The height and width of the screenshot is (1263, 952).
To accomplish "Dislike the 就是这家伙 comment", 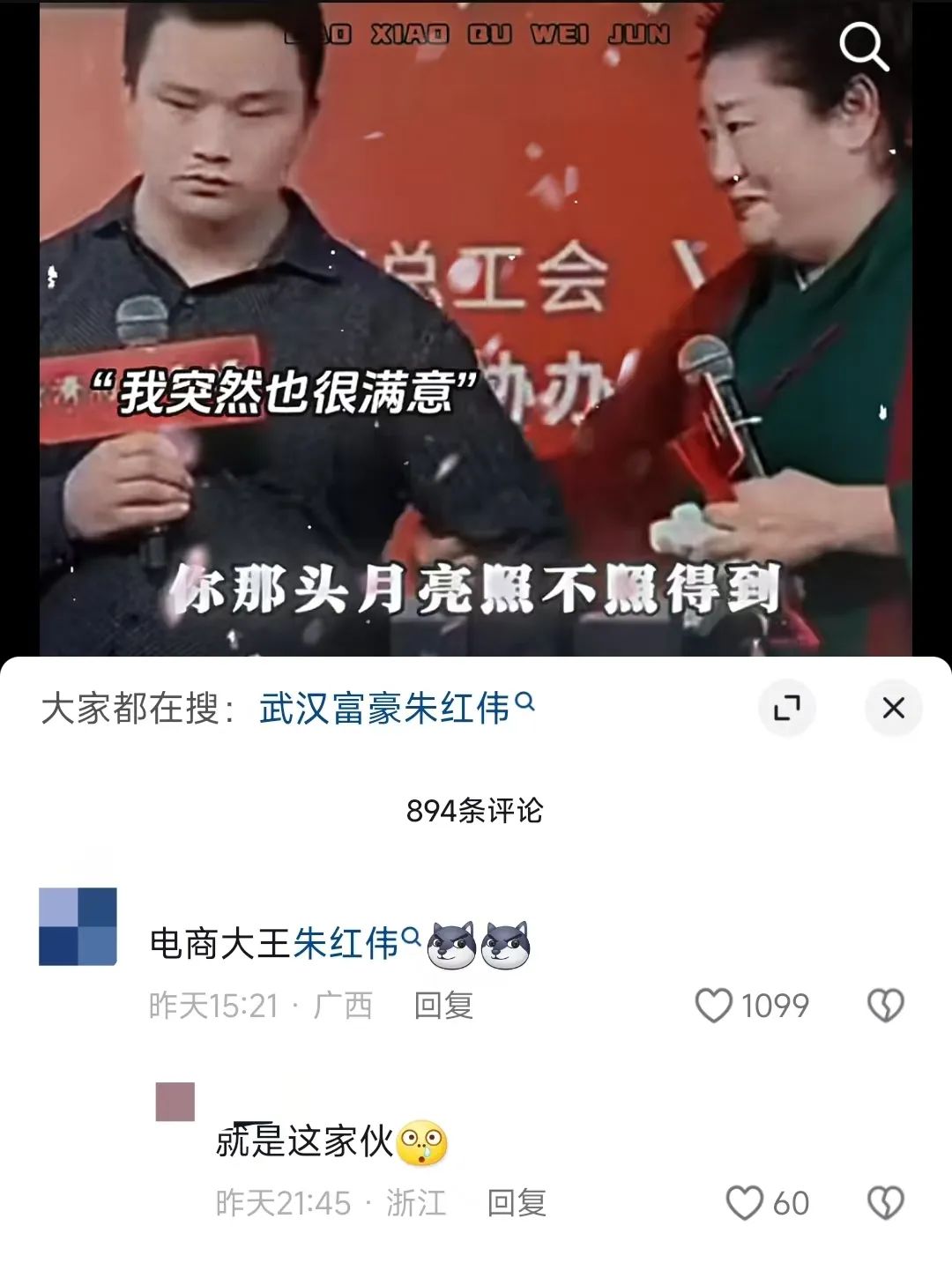I will tap(885, 1203).
